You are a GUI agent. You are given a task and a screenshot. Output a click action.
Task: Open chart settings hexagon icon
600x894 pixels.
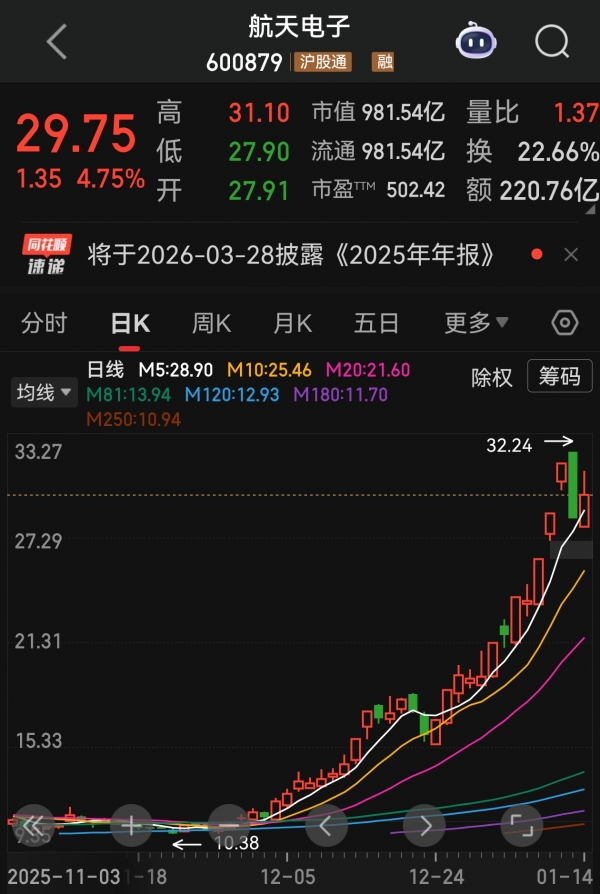point(565,323)
